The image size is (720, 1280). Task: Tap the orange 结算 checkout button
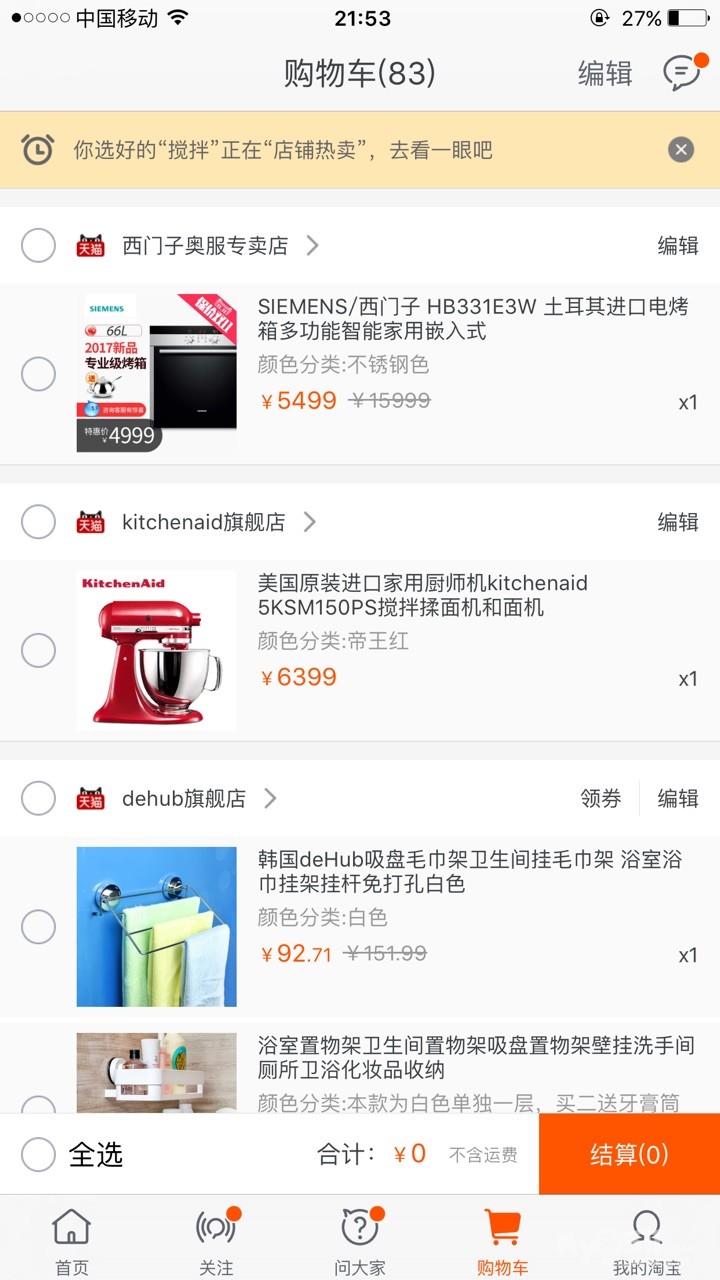[629, 1154]
